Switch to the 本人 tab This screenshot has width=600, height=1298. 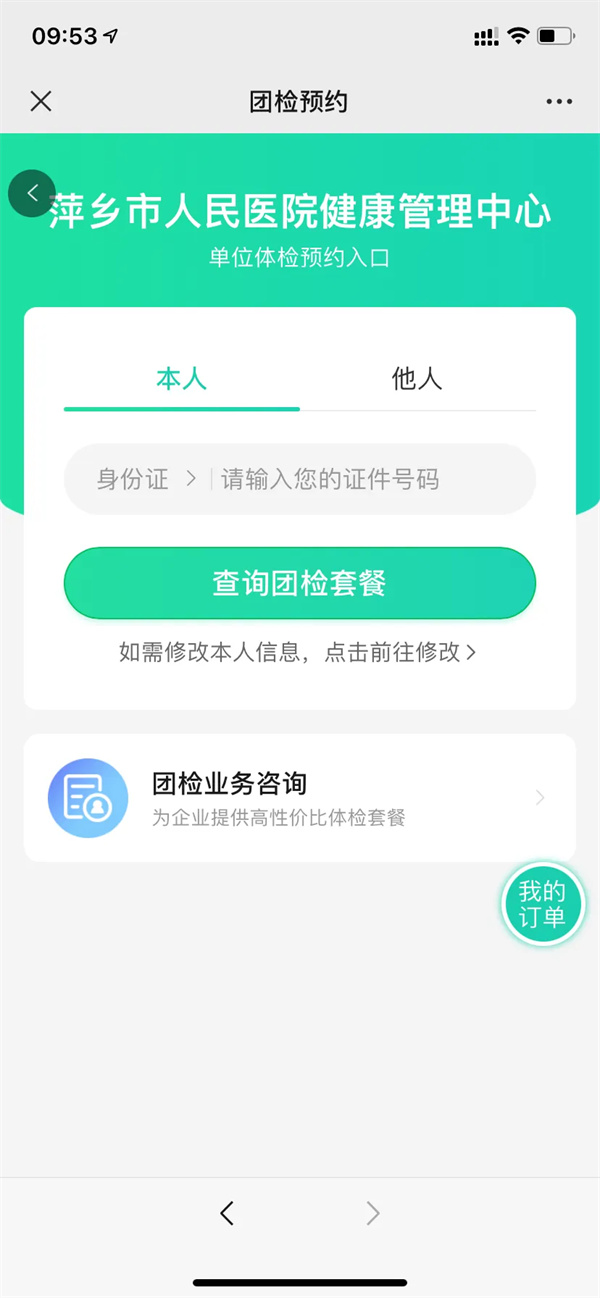click(x=182, y=379)
